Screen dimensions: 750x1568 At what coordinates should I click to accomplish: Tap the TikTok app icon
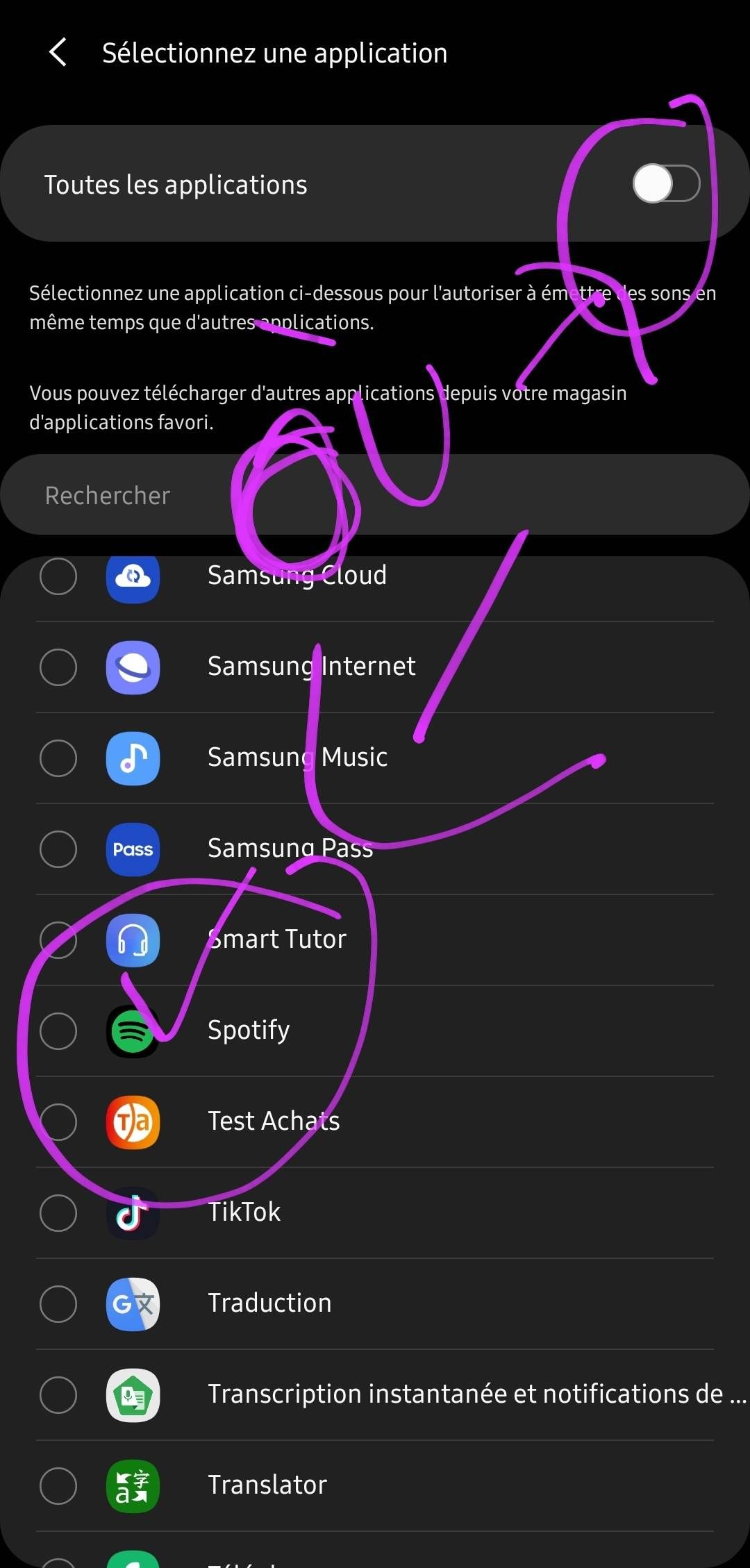pyautogui.click(x=132, y=1213)
